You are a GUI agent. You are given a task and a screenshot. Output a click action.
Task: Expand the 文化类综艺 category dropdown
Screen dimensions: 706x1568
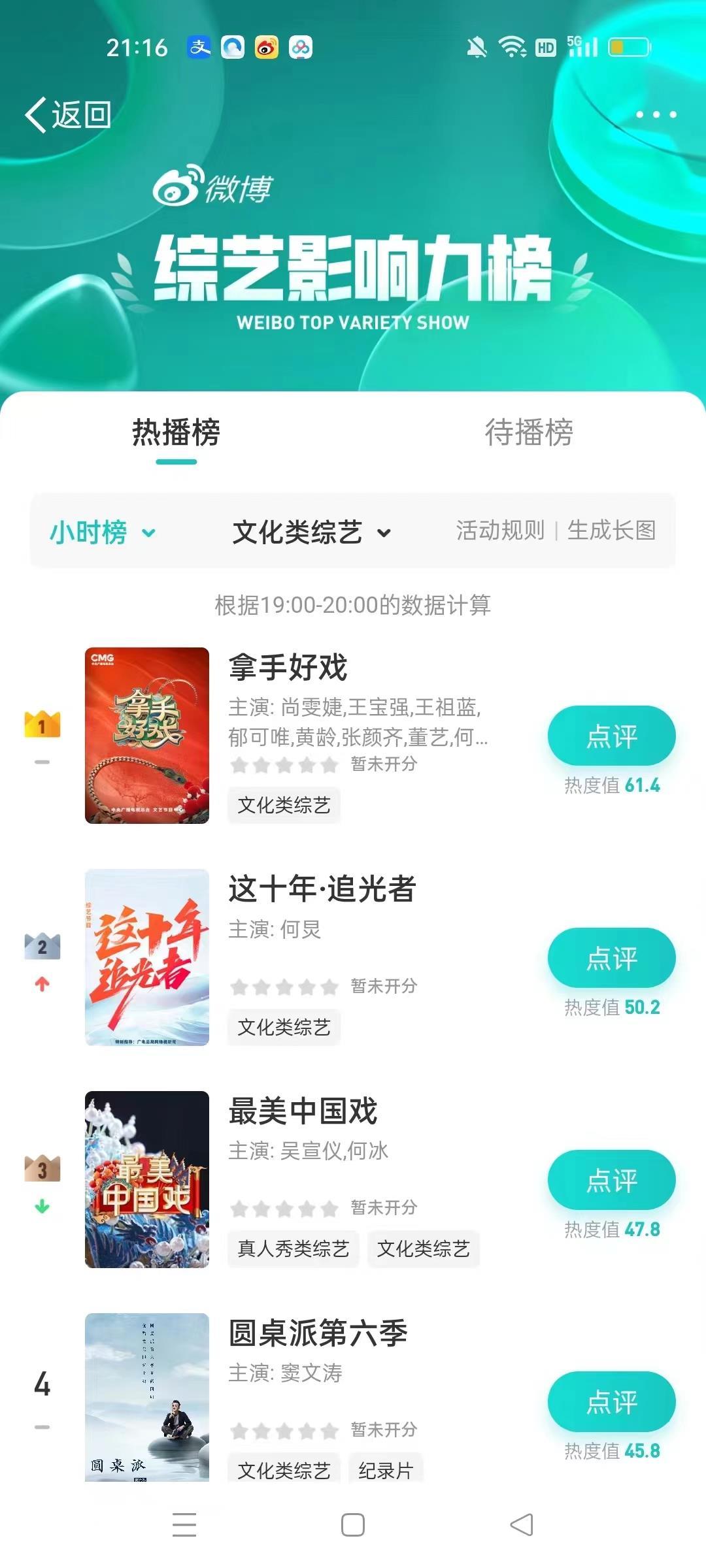pyautogui.click(x=311, y=532)
